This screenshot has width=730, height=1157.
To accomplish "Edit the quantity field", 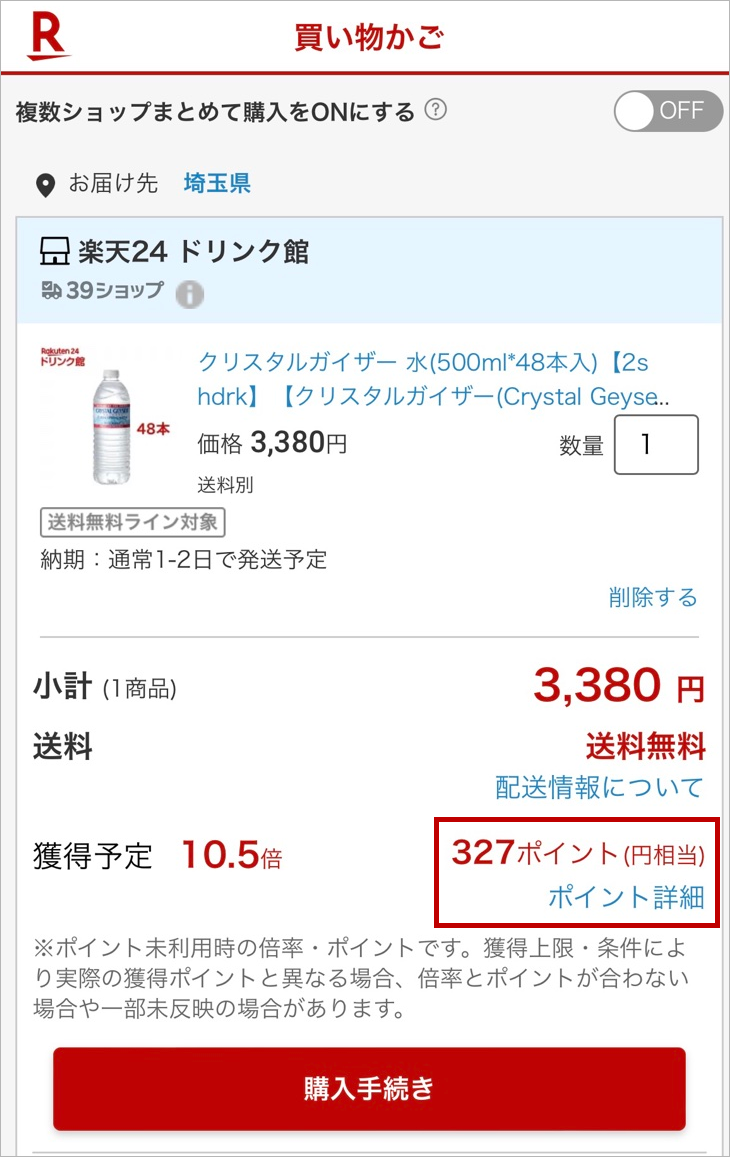I will click(x=656, y=445).
